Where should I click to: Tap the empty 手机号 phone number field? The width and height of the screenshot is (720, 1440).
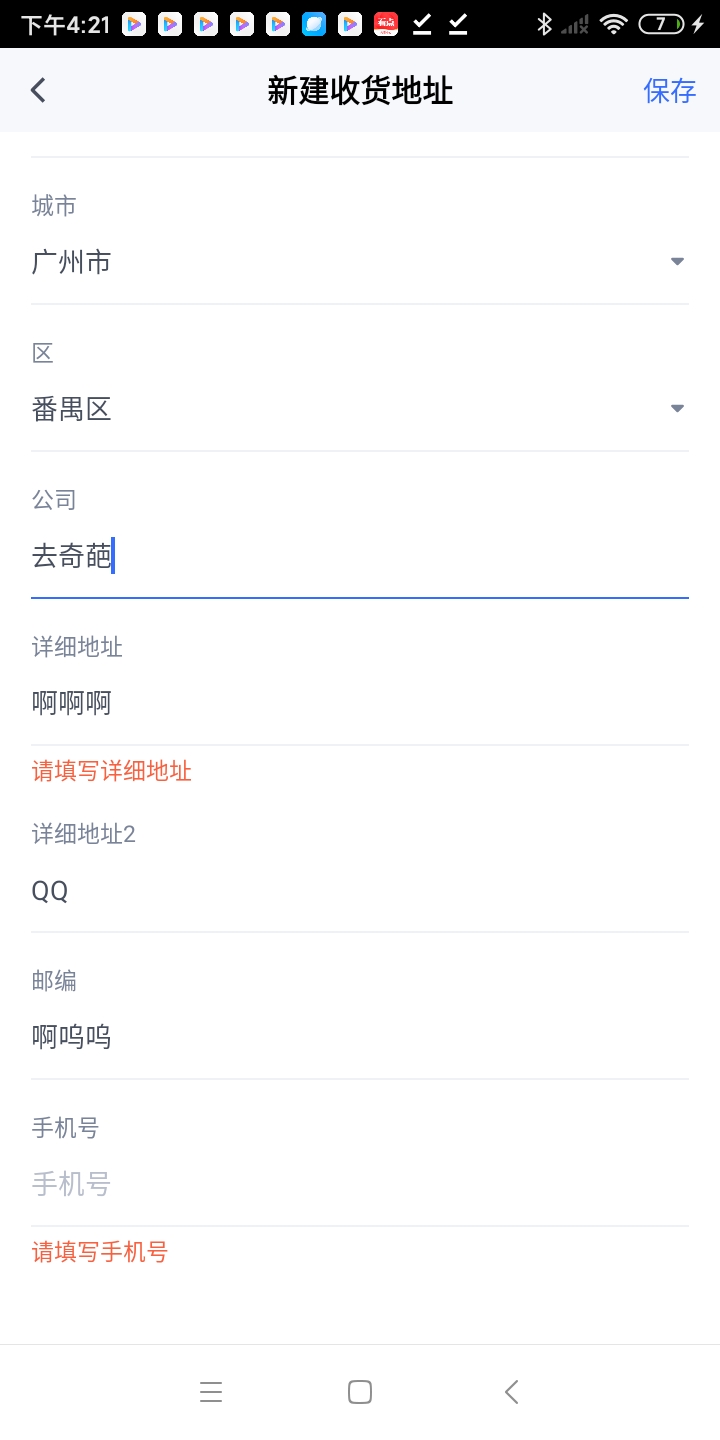point(360,1184)
